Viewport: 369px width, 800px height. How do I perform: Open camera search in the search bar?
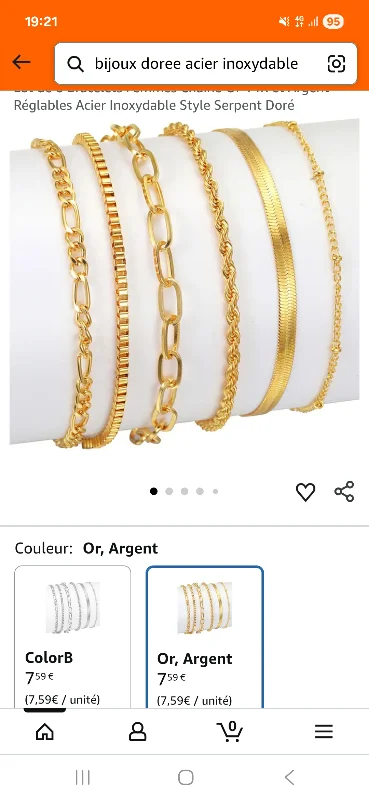(336, 64)
